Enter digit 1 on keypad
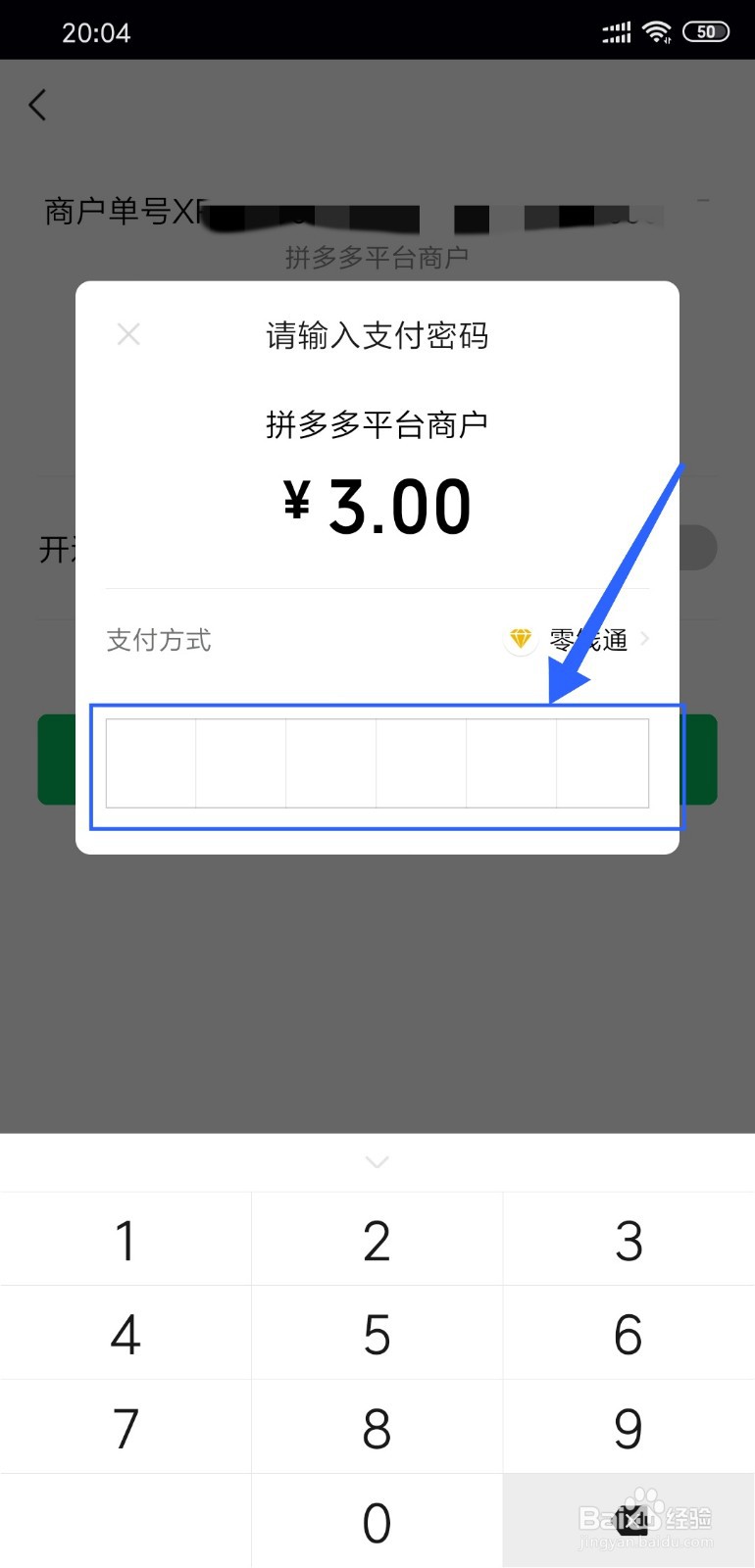 (126, 1241)
